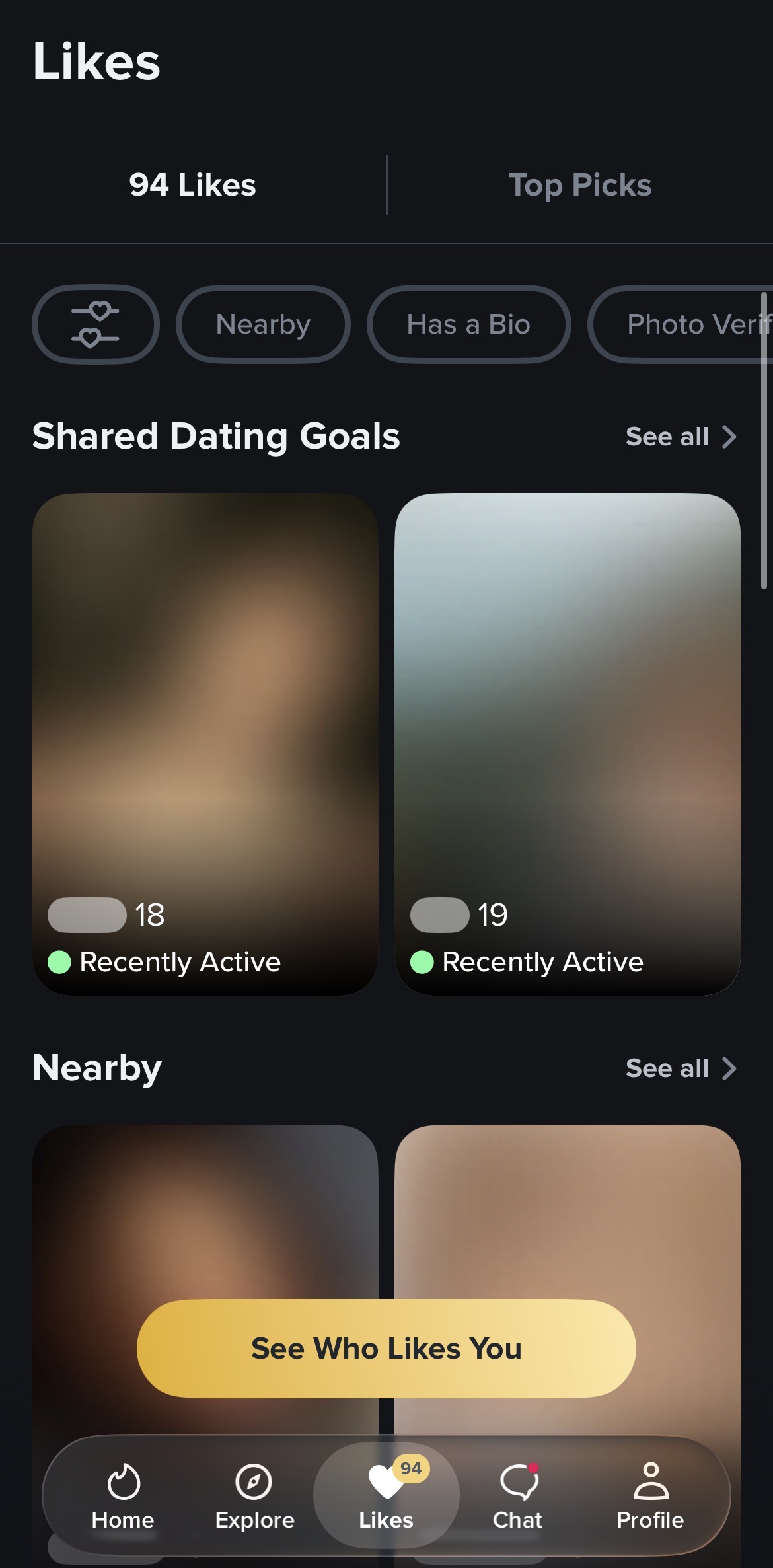Filter likes by Has a Bio
Screen dimensions: 773x1568
pyautogui.click(x=468, y=324)
